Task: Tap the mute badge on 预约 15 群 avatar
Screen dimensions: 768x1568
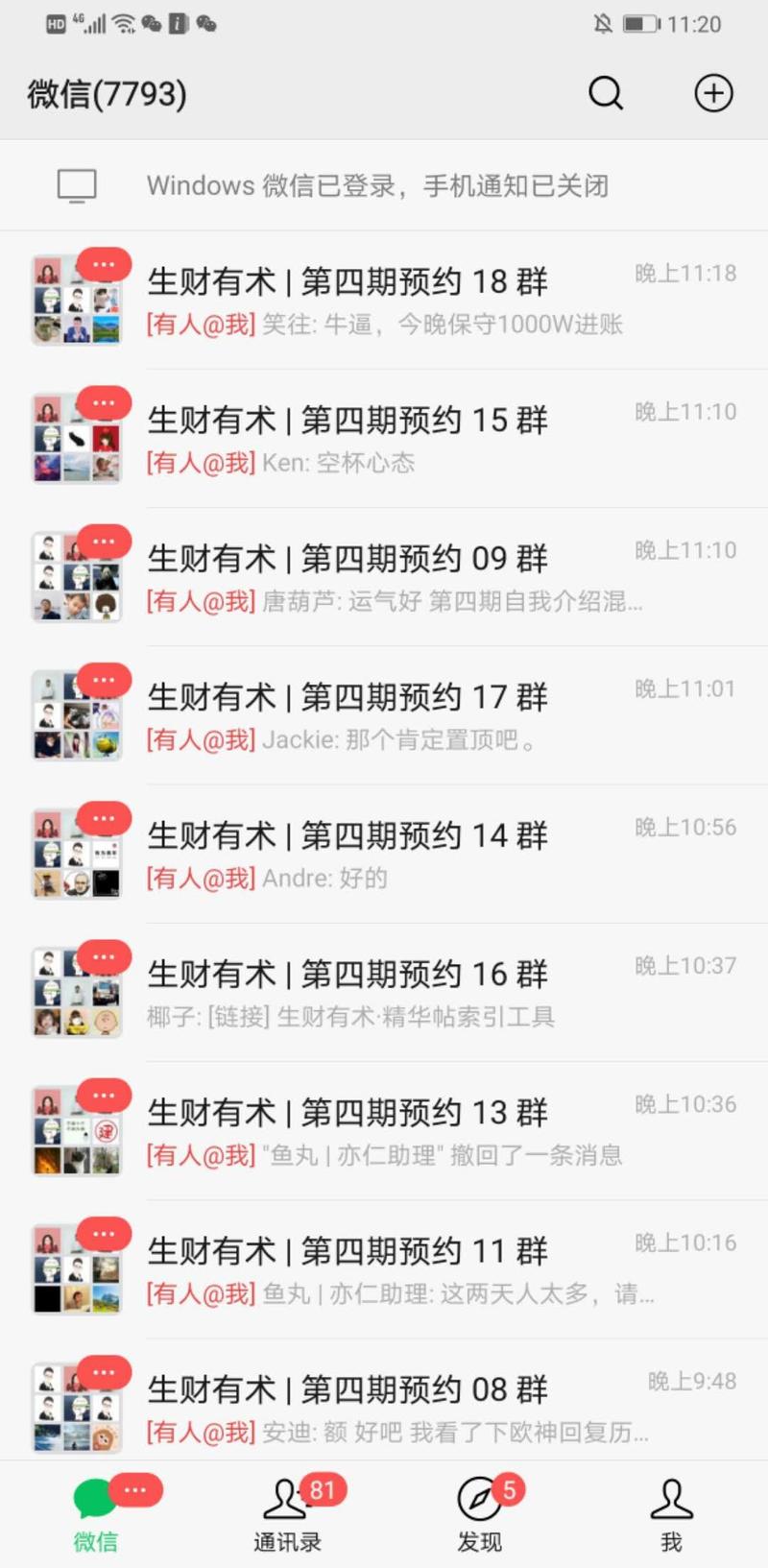Action: [x=105, y=403]
